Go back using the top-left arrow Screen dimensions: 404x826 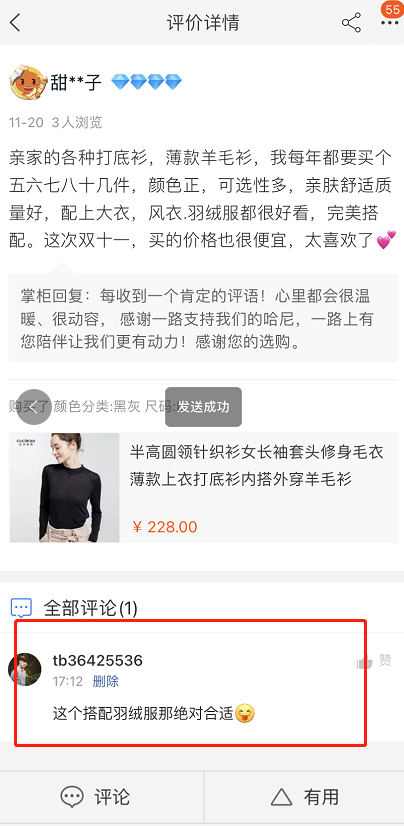pos(15,23)
